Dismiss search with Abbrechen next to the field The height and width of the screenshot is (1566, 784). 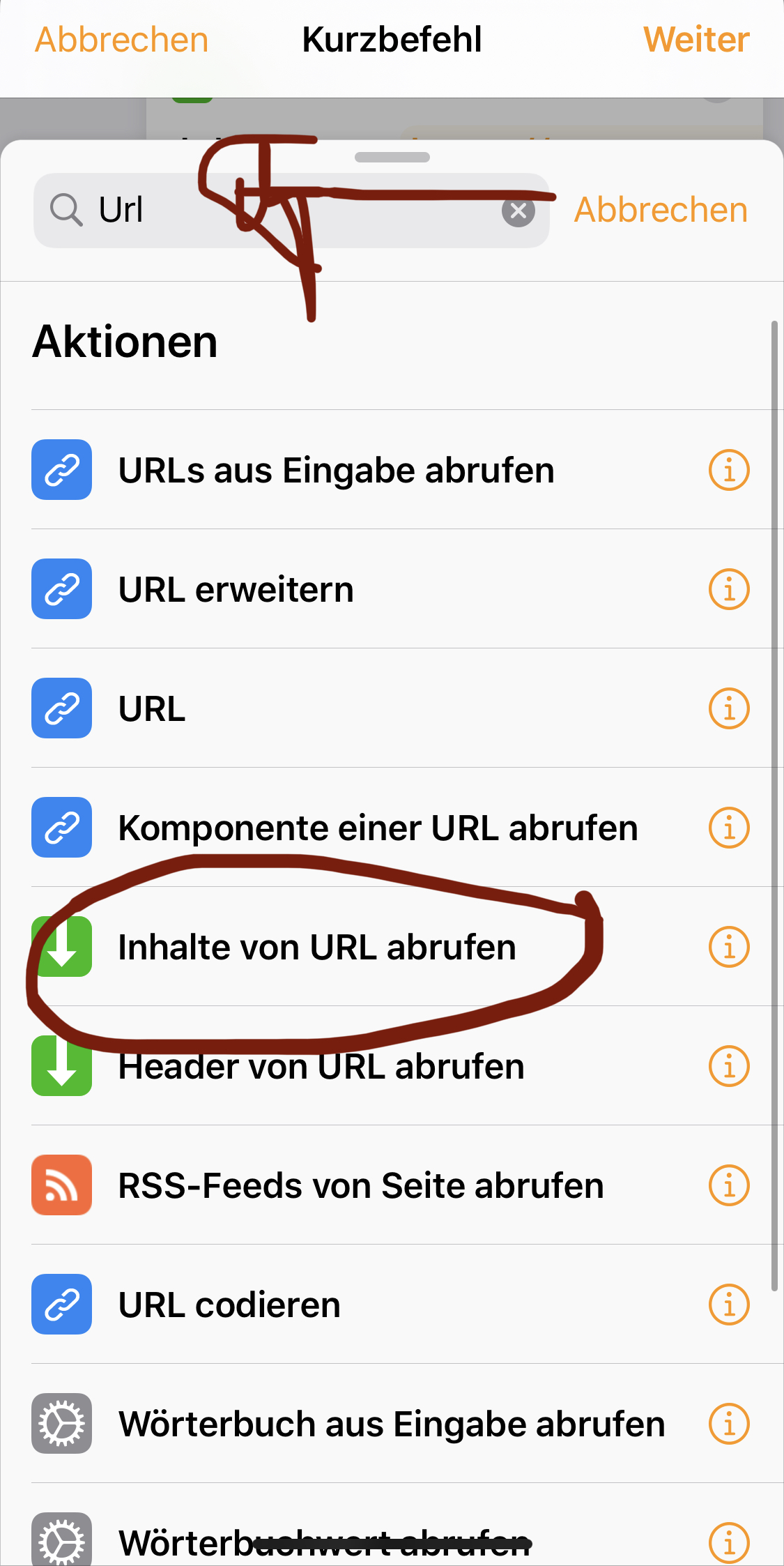click(661, 210)
